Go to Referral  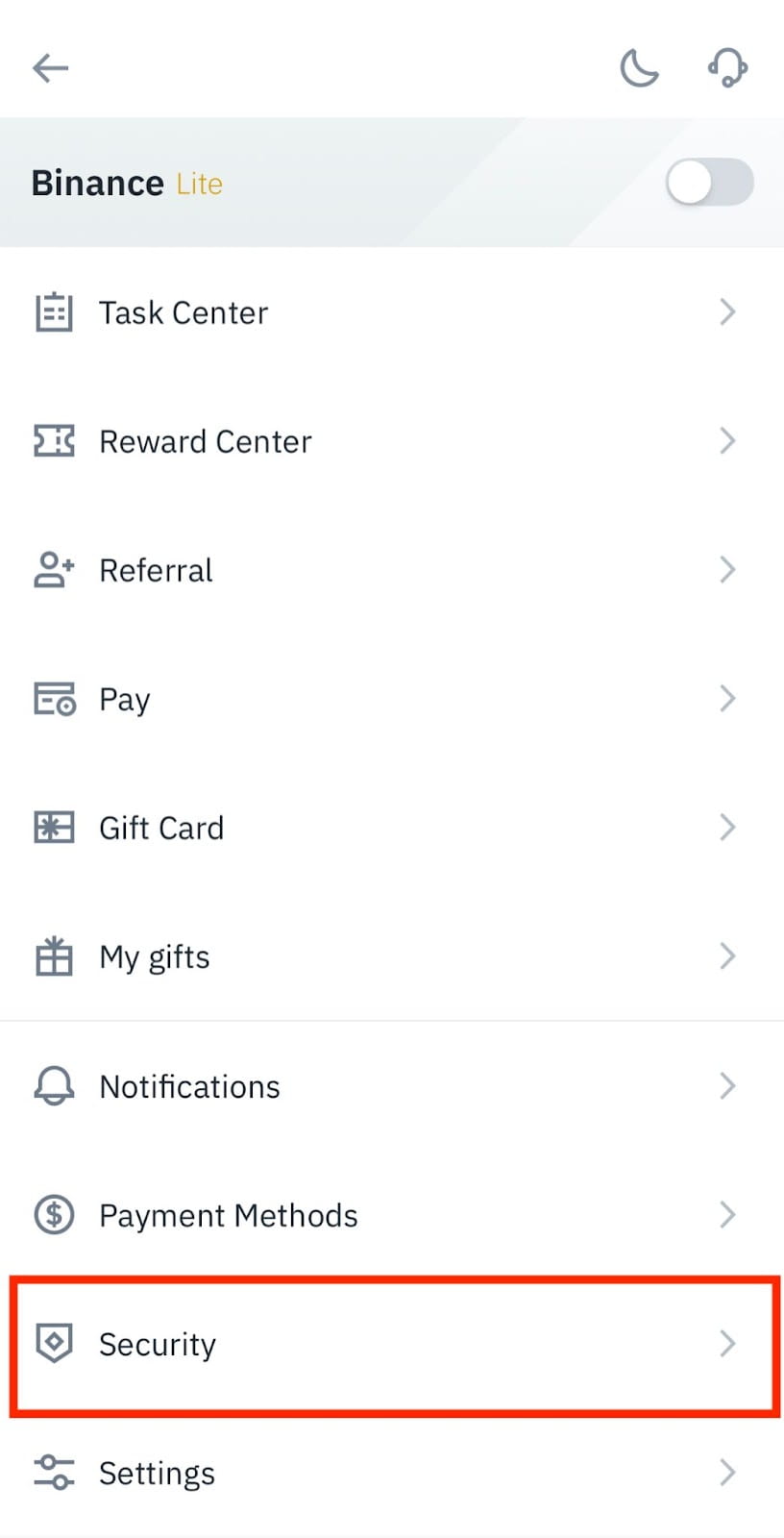(156, 570)
